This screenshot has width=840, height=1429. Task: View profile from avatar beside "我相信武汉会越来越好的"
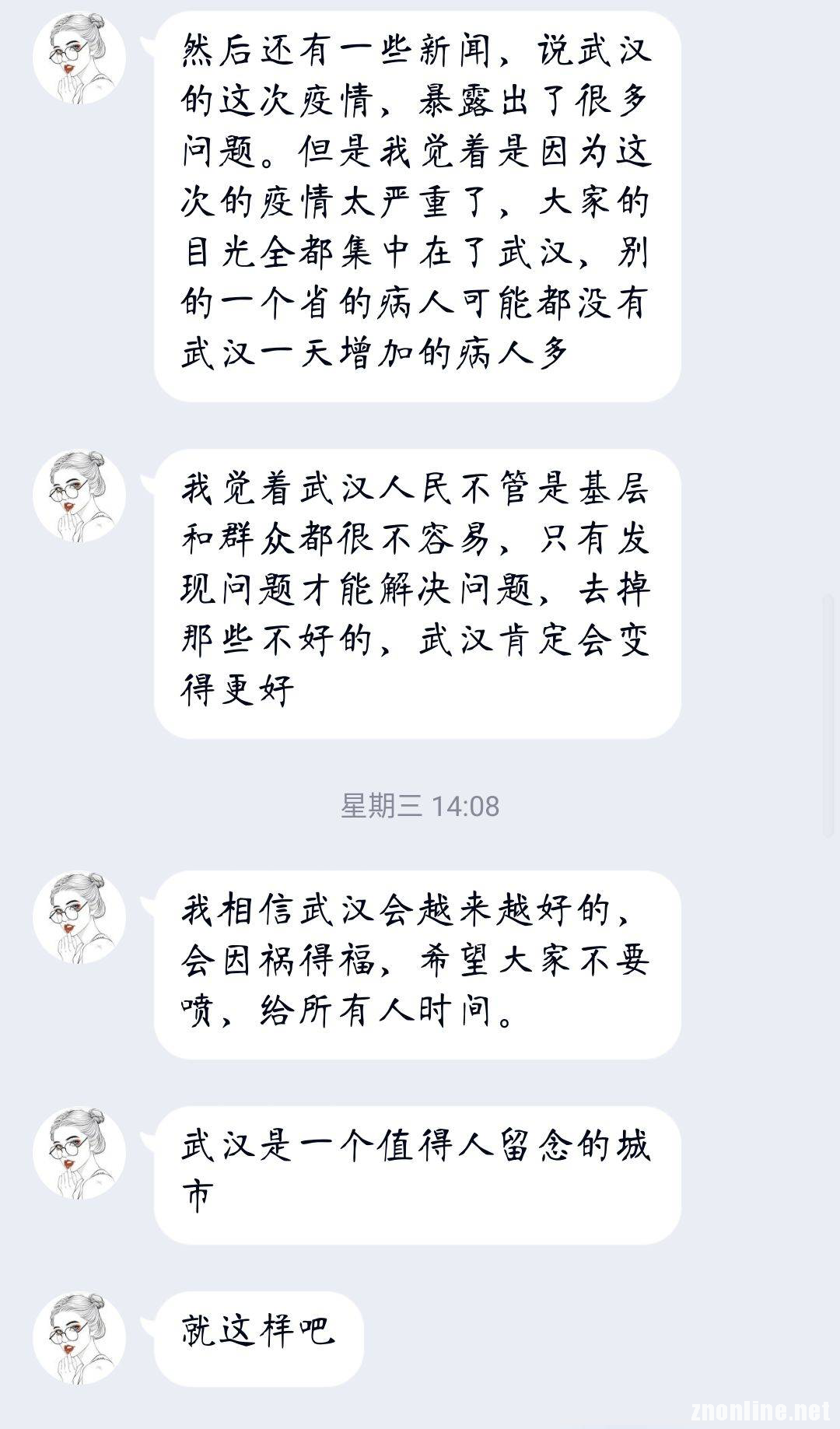coord(79,917)
